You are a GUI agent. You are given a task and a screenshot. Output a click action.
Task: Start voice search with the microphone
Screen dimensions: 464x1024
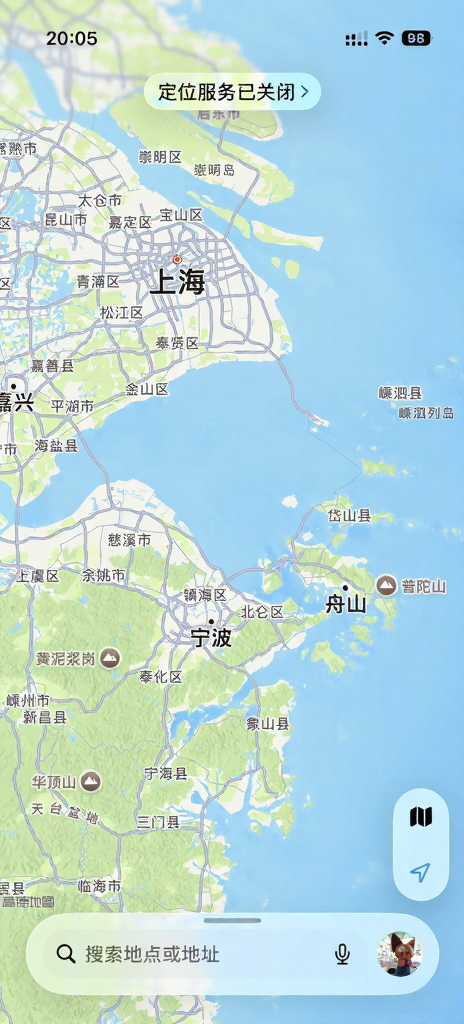(x=342, y=954)
